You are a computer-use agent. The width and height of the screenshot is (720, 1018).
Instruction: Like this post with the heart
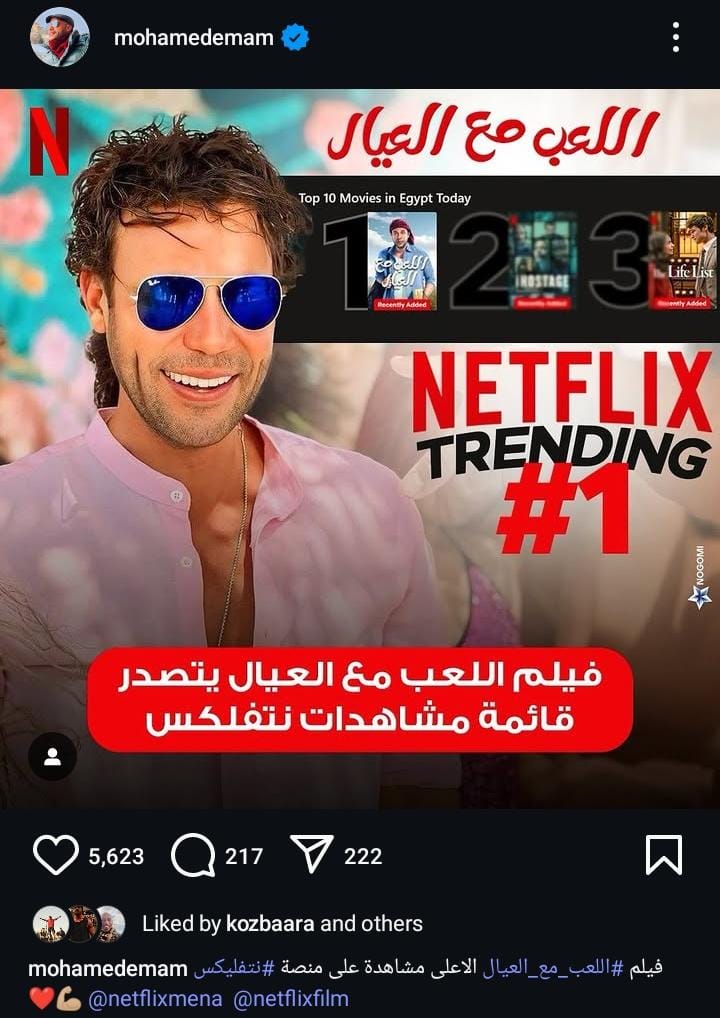click(55, 855)
